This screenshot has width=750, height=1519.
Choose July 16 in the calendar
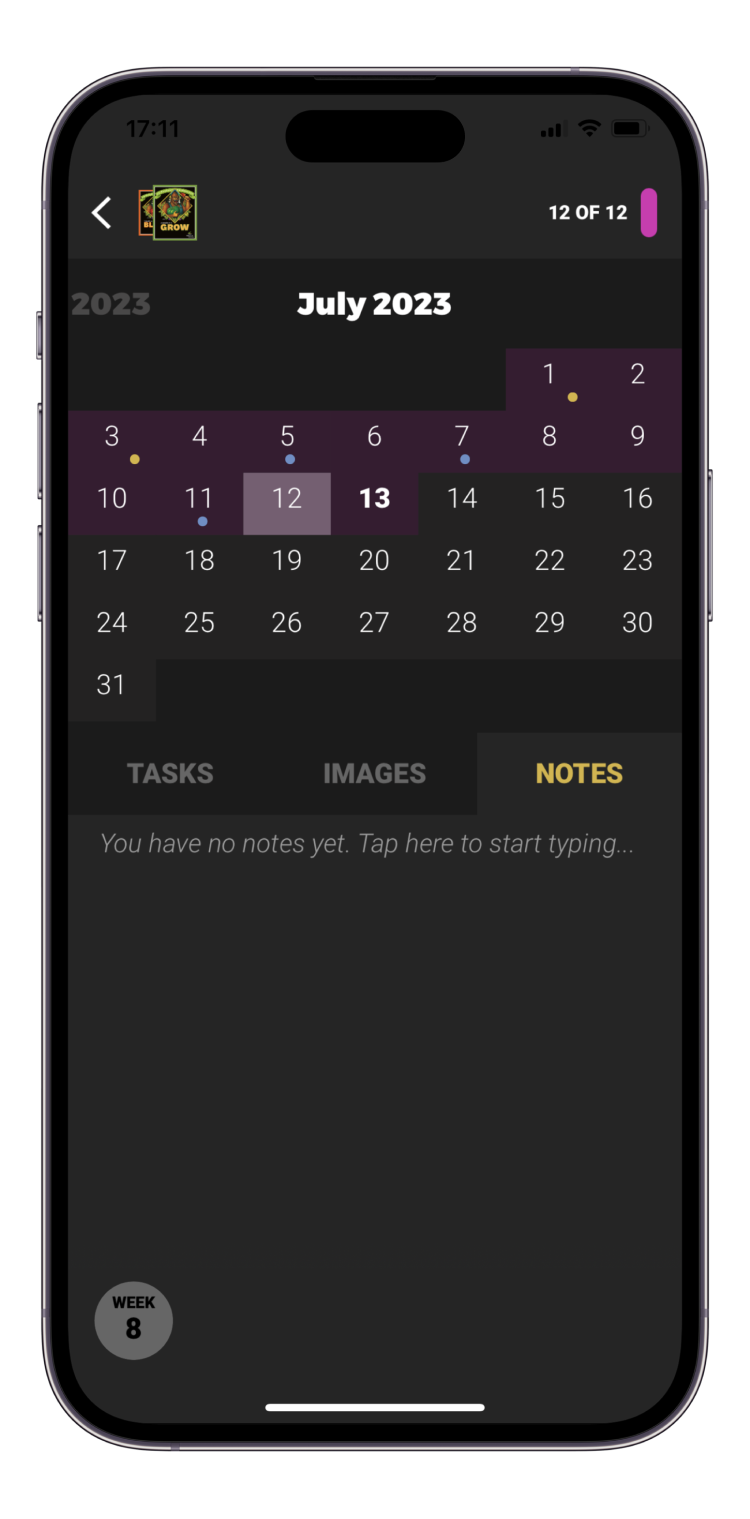637,498
